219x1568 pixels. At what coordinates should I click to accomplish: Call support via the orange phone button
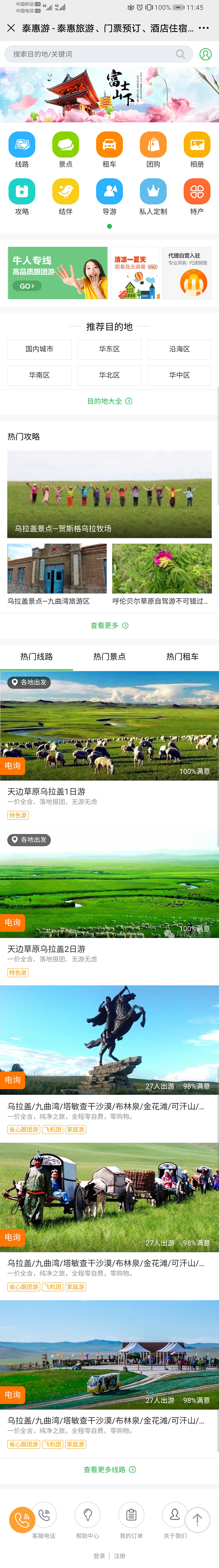22,1519
